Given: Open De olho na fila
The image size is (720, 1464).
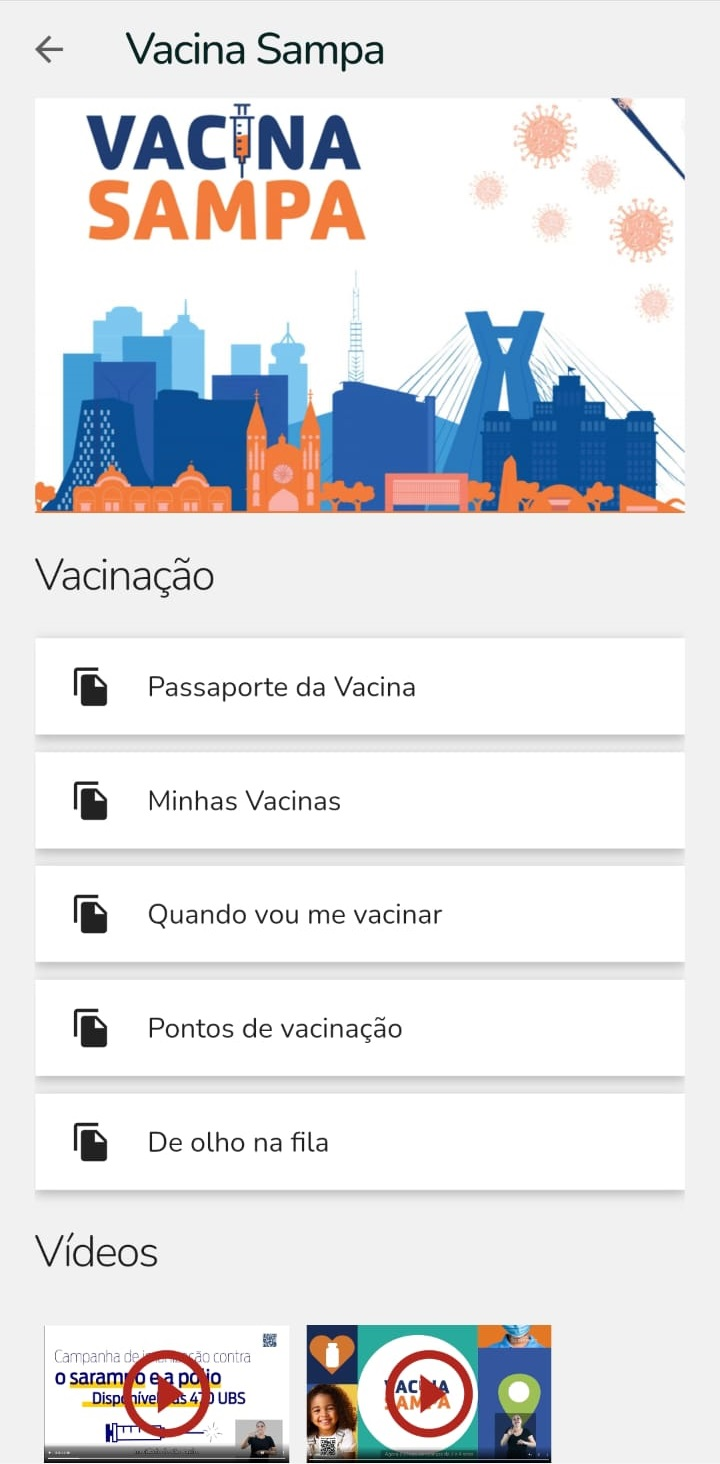Looking at the screenshot, I should point(359,1143).
